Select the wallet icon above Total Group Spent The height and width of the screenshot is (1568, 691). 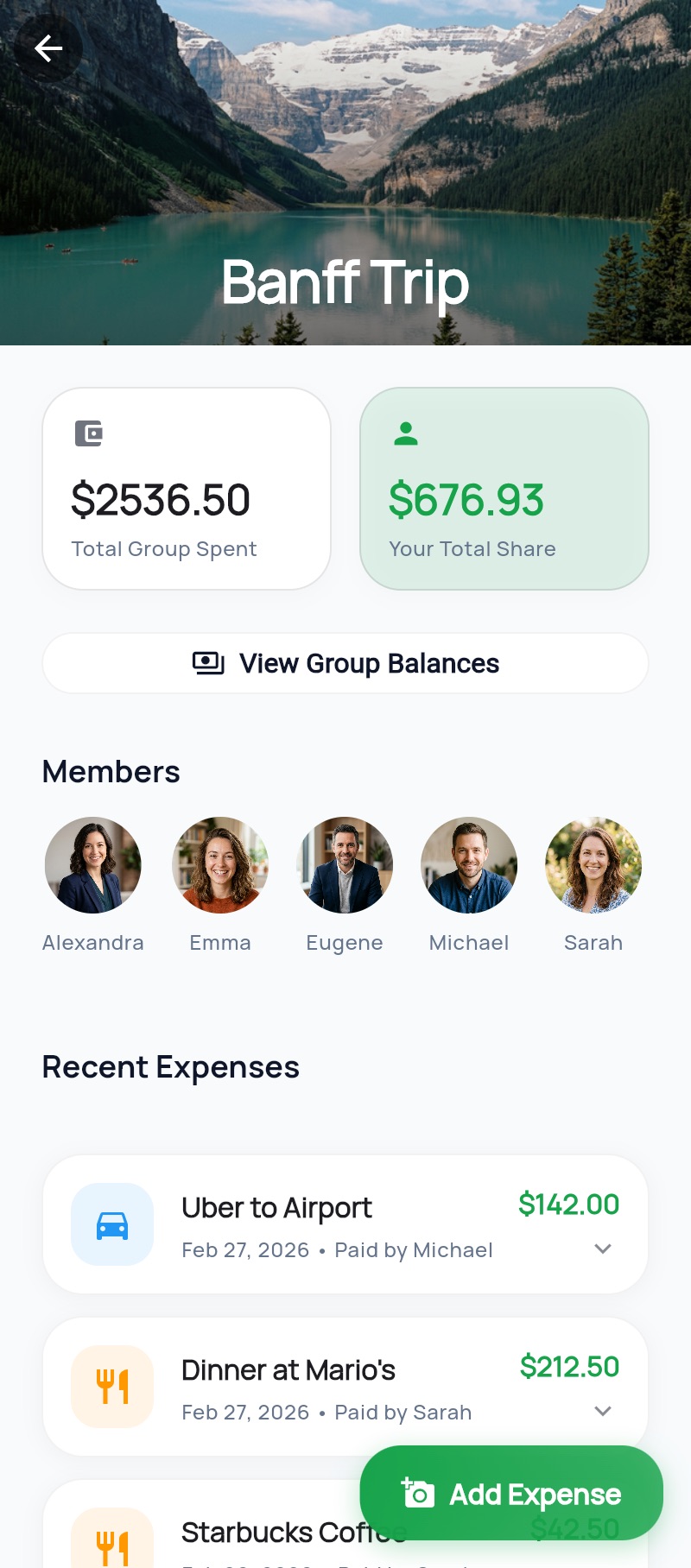click(89, 434)
